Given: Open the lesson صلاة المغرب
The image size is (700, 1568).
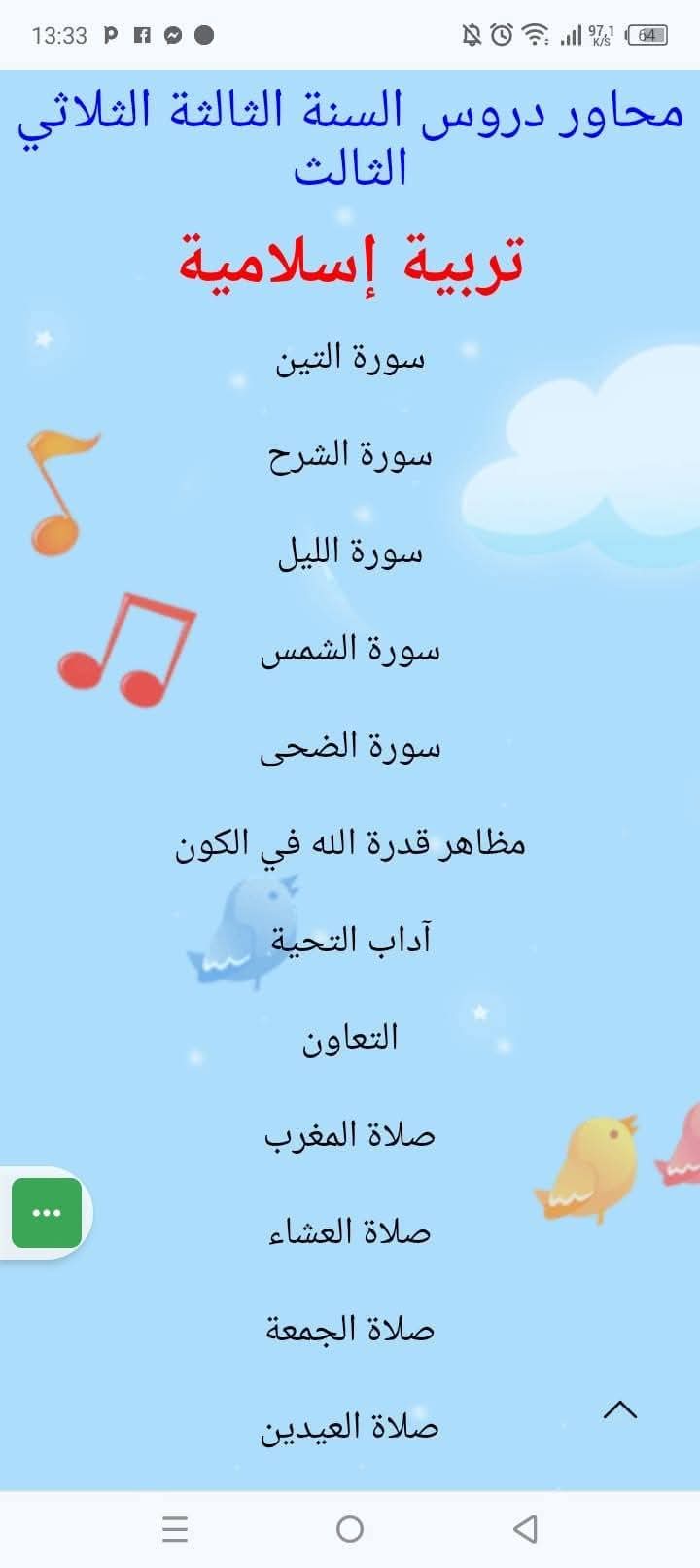Looking at the screenshot, I should [350, 1135].
